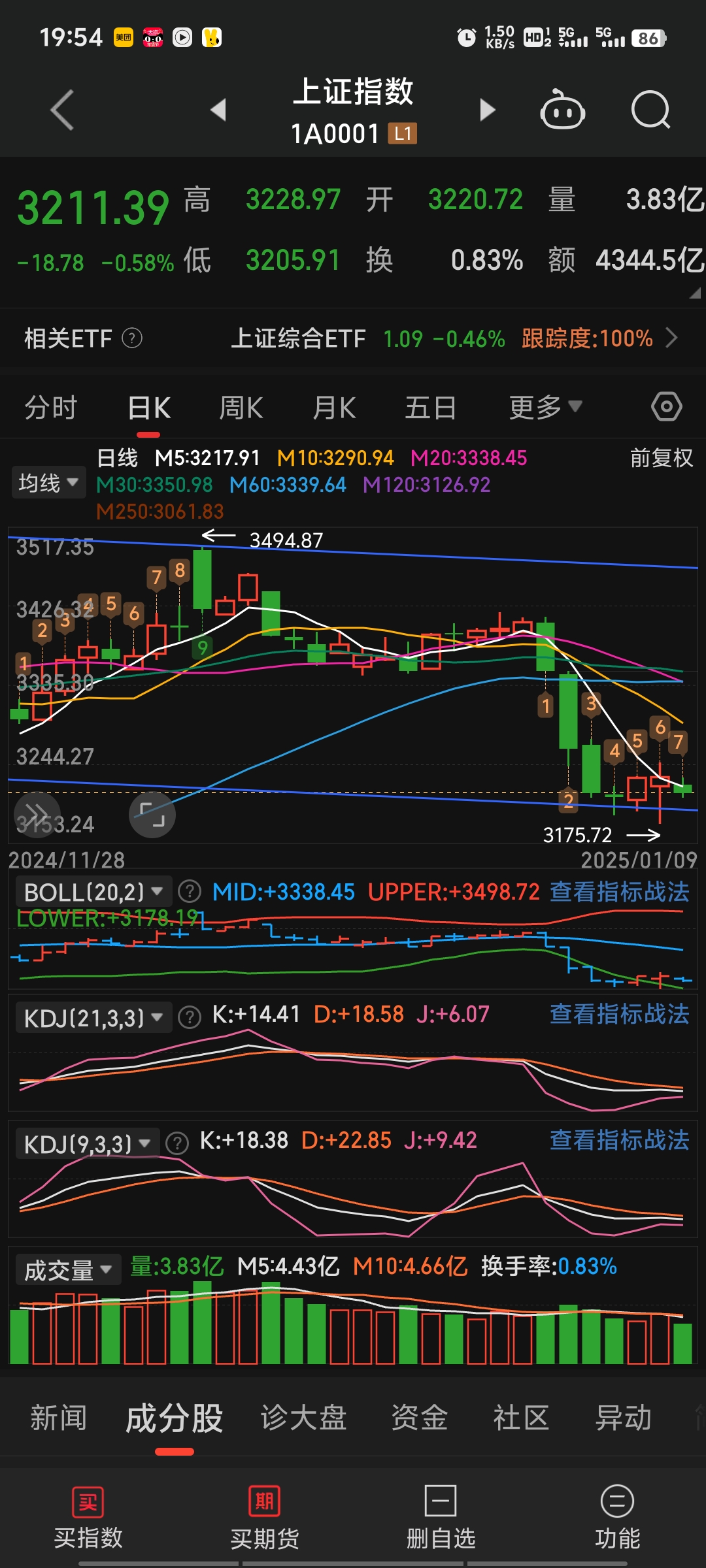
Task: Switch to the 分时 chart tab
Action: coord(51,408)
